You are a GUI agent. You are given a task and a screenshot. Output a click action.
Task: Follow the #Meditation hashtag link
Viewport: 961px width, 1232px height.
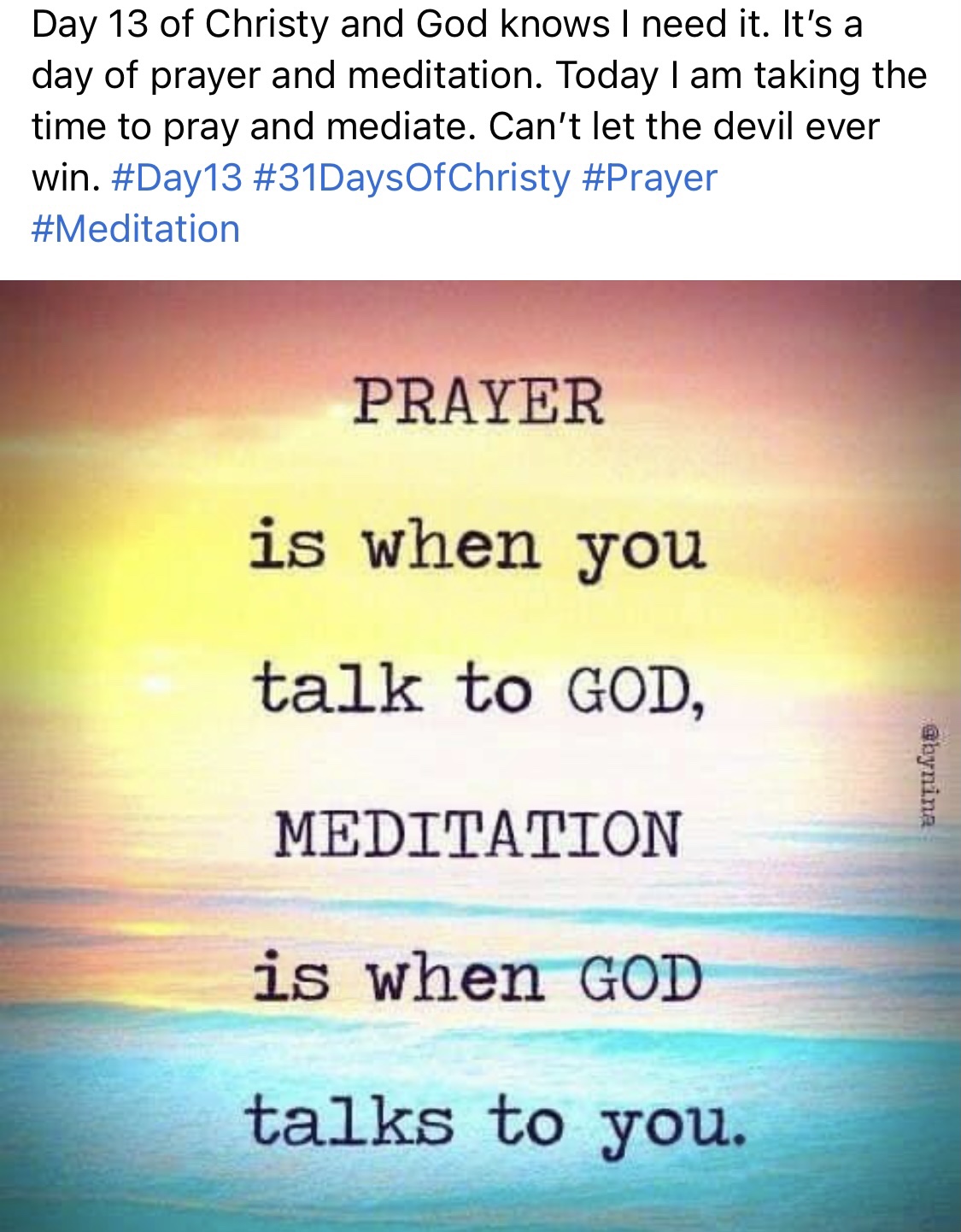click(x=136, y=230)
